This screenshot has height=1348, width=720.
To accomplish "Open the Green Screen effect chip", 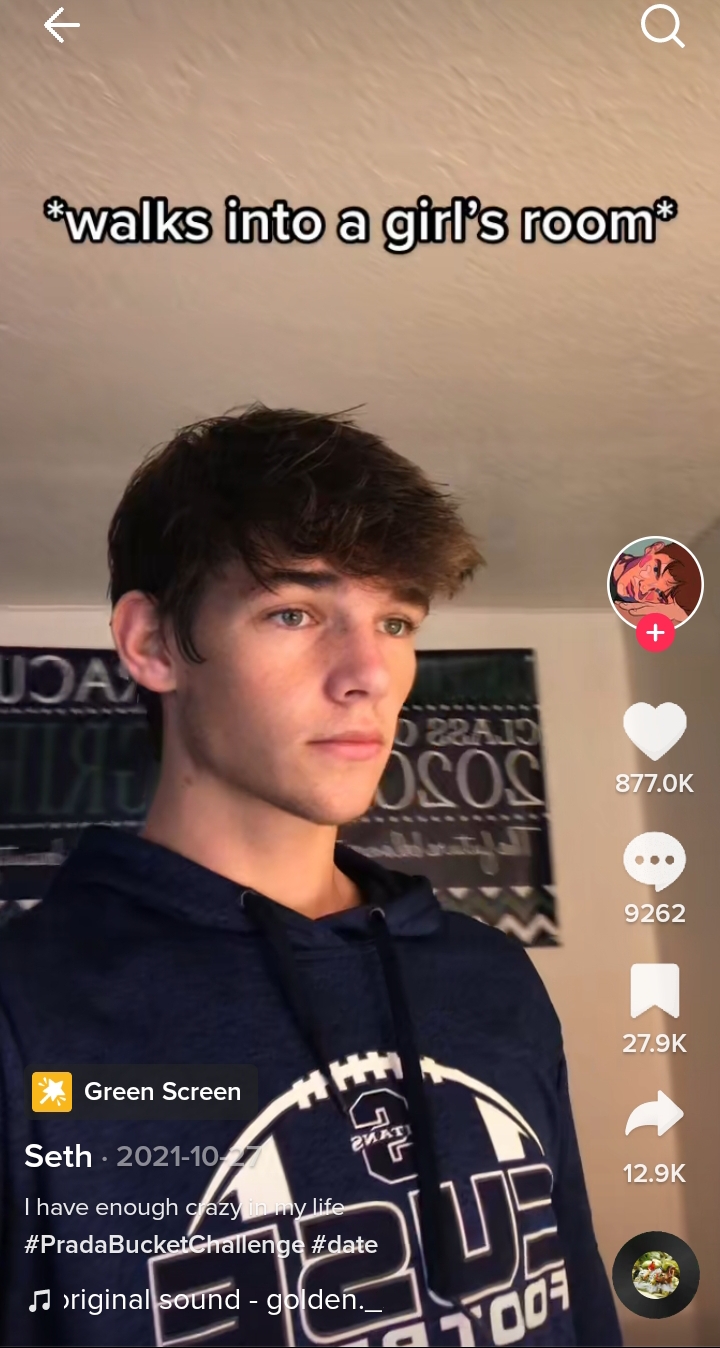I will 144,1091.
